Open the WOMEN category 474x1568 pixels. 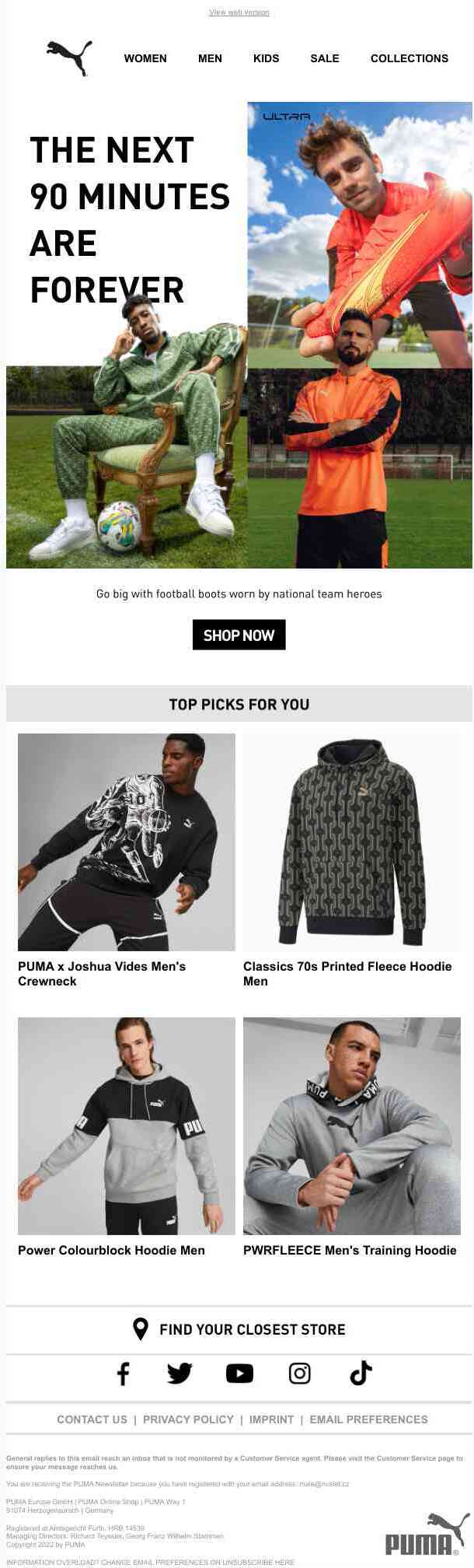[x=145, y=58]
